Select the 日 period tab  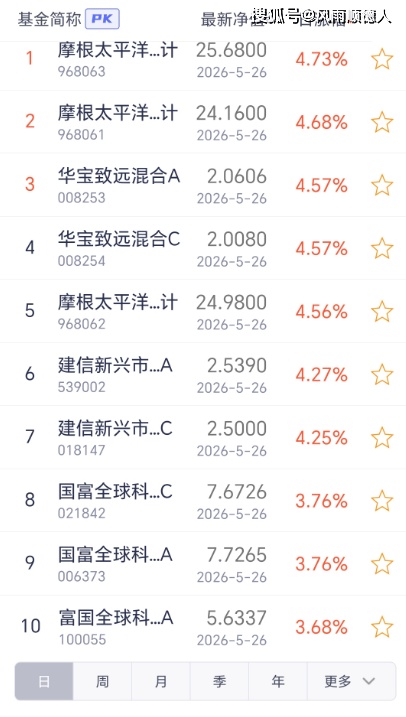tap(44, 681)
